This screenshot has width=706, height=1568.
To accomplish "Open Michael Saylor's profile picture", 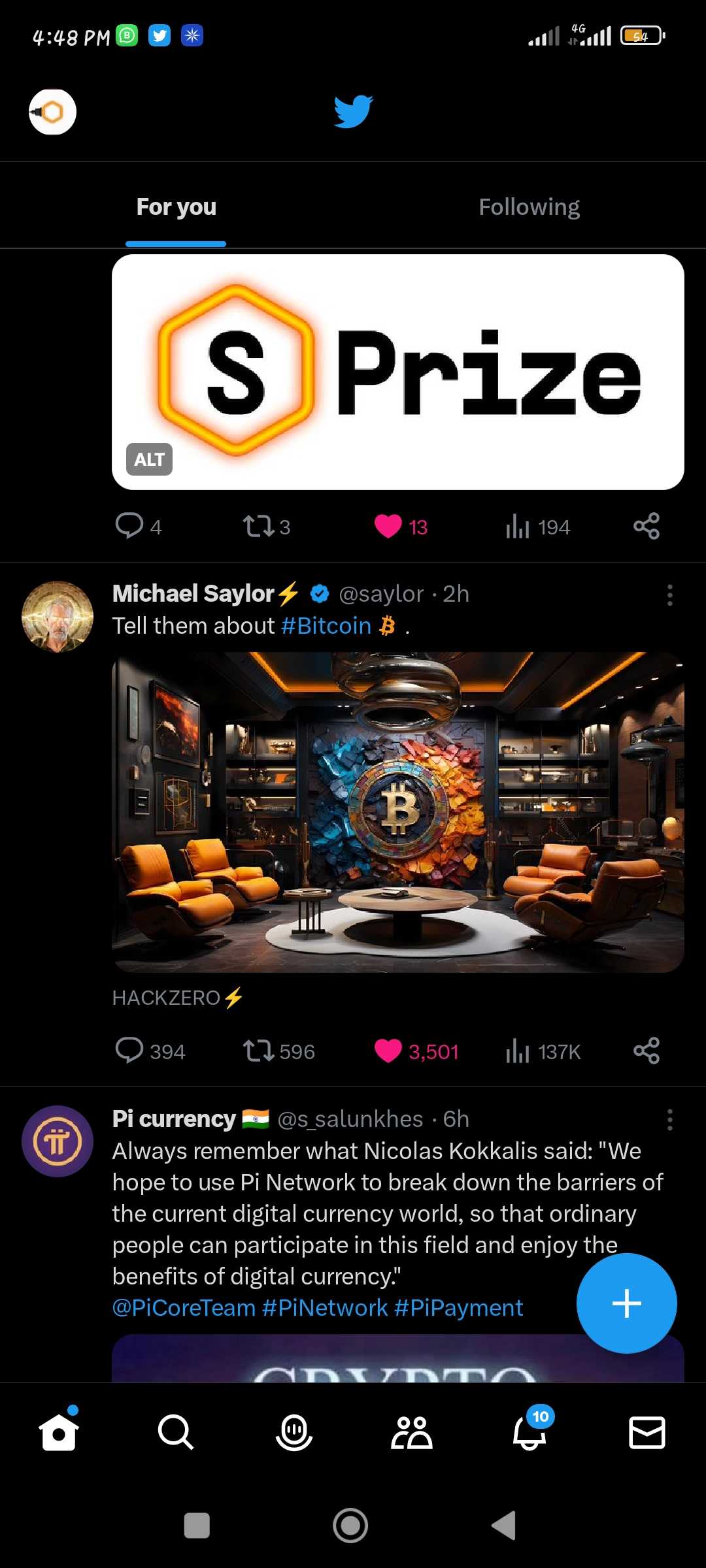I will [58, 617].
